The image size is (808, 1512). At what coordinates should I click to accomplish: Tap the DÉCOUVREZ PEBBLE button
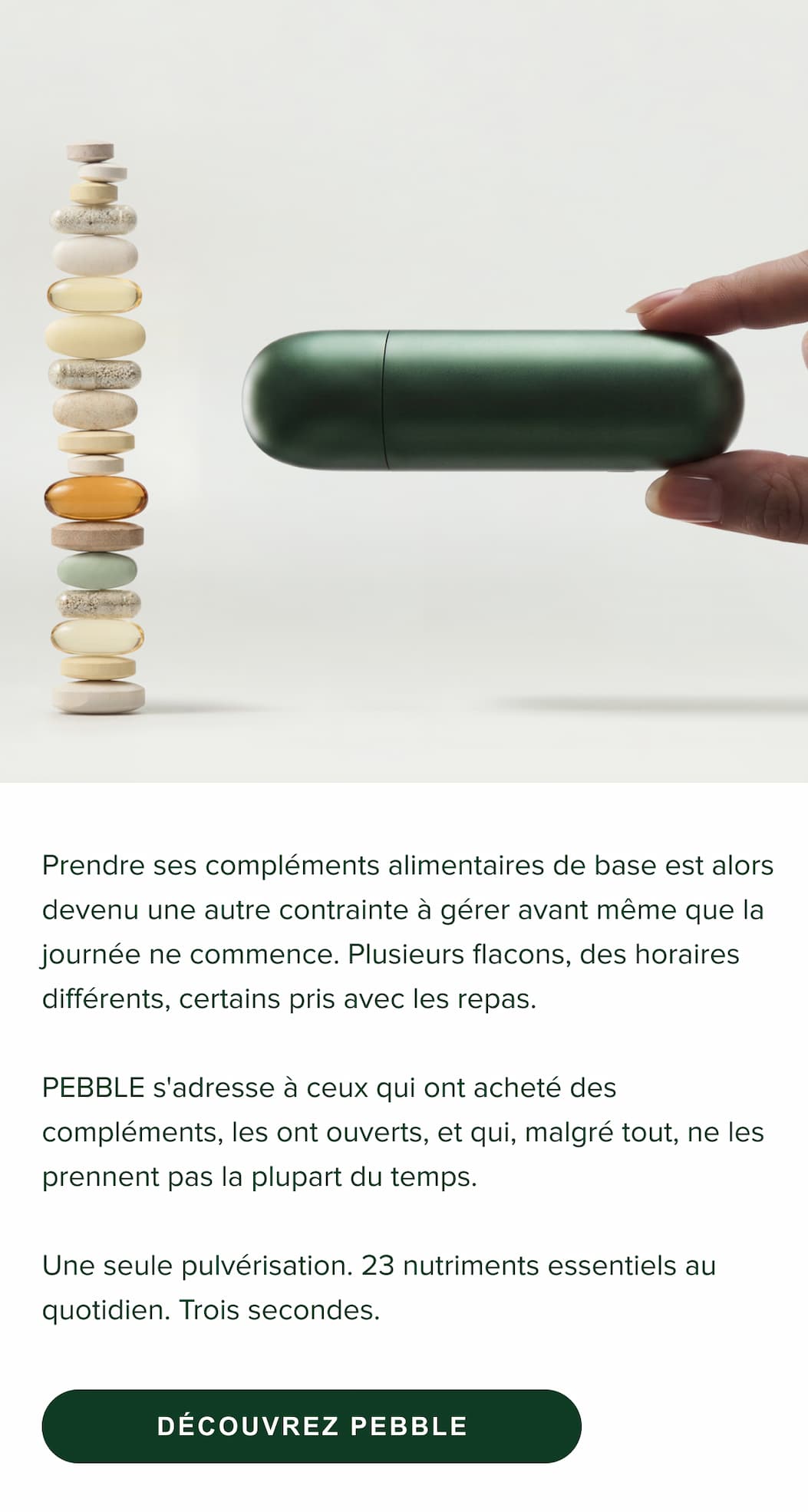point(312,1425)
